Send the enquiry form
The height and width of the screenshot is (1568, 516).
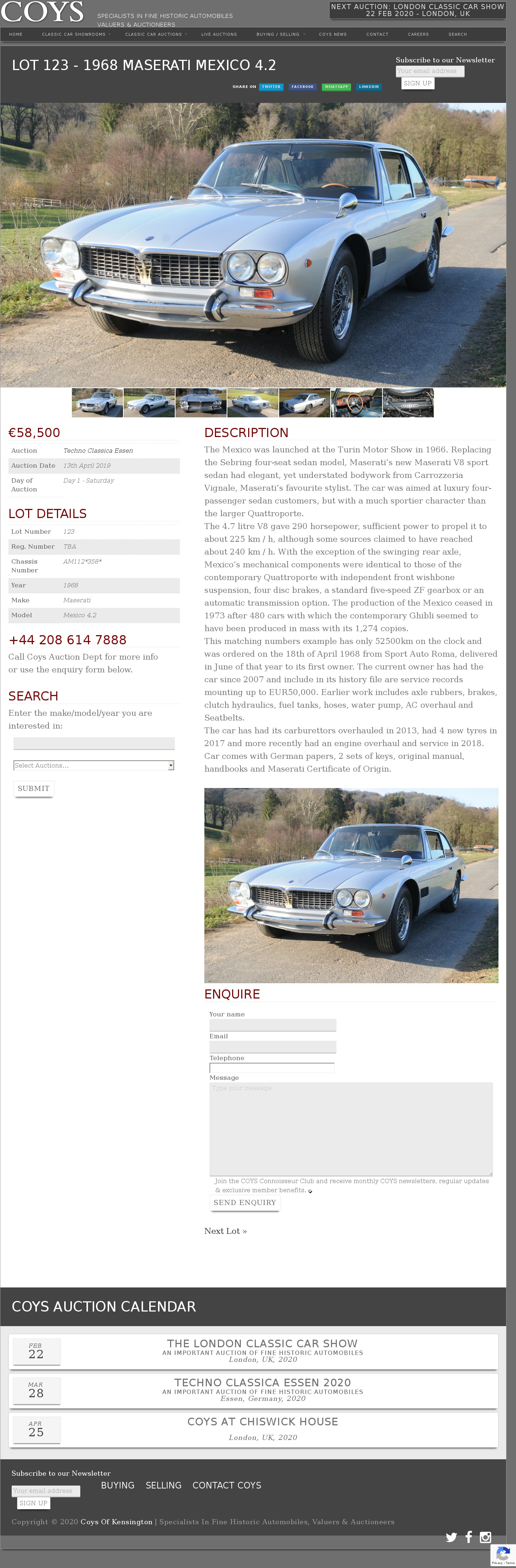244,1203
